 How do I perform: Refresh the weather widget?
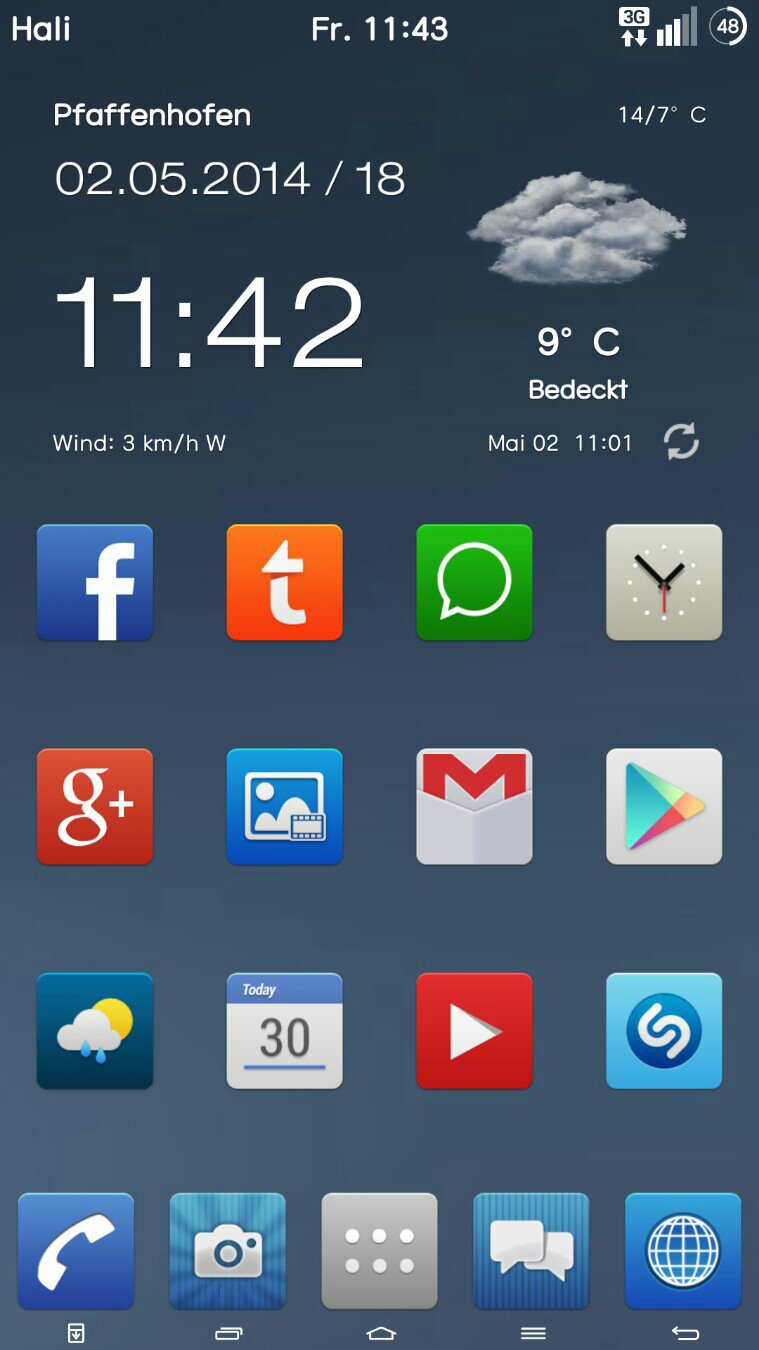click(681, 441)
